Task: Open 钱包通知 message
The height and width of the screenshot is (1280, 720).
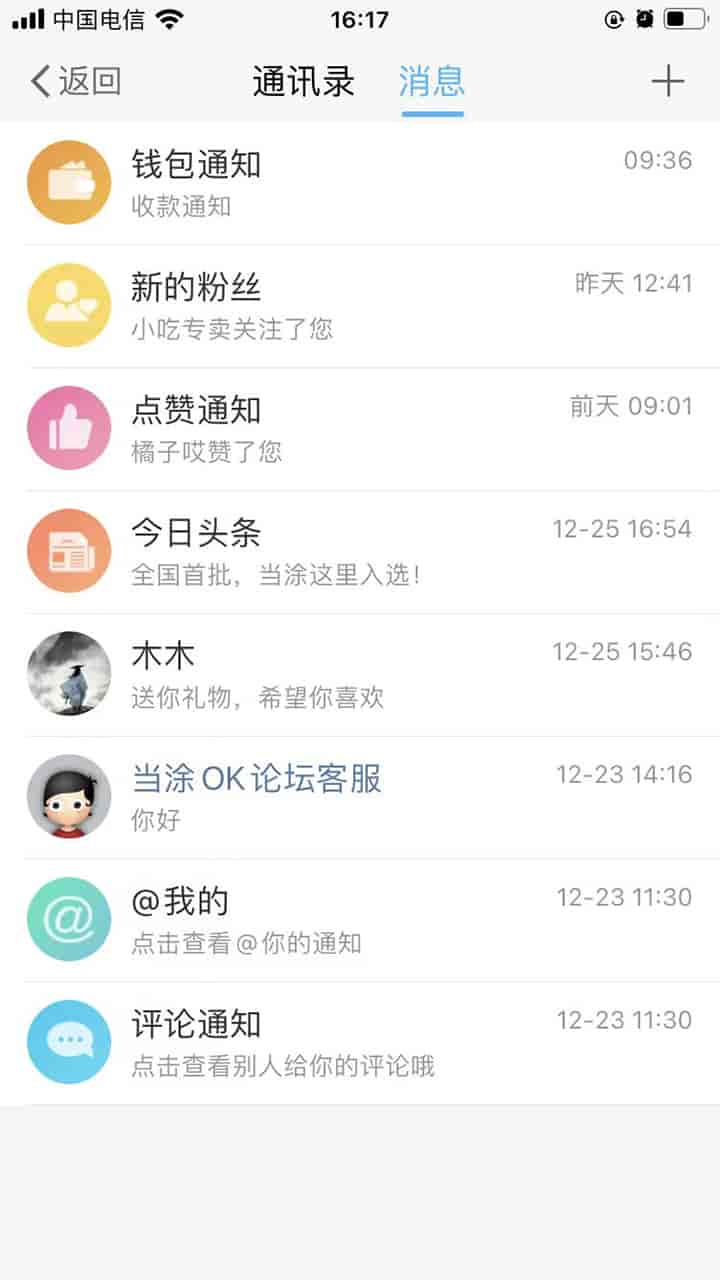Action: pos(360,183)
